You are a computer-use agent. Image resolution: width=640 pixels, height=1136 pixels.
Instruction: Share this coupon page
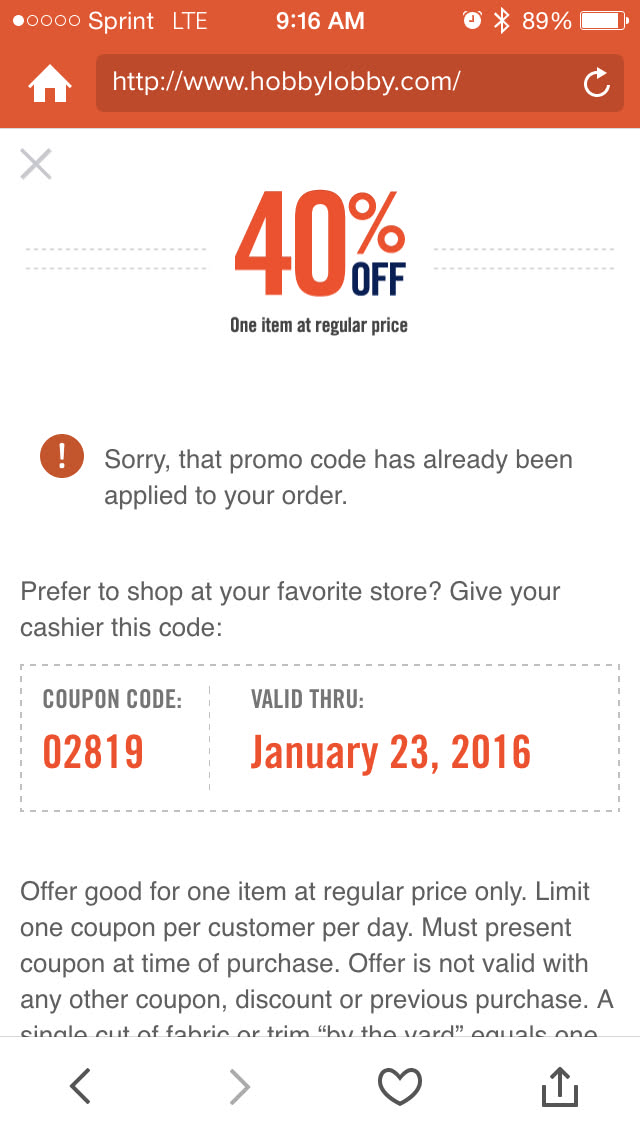(560, 1086)
